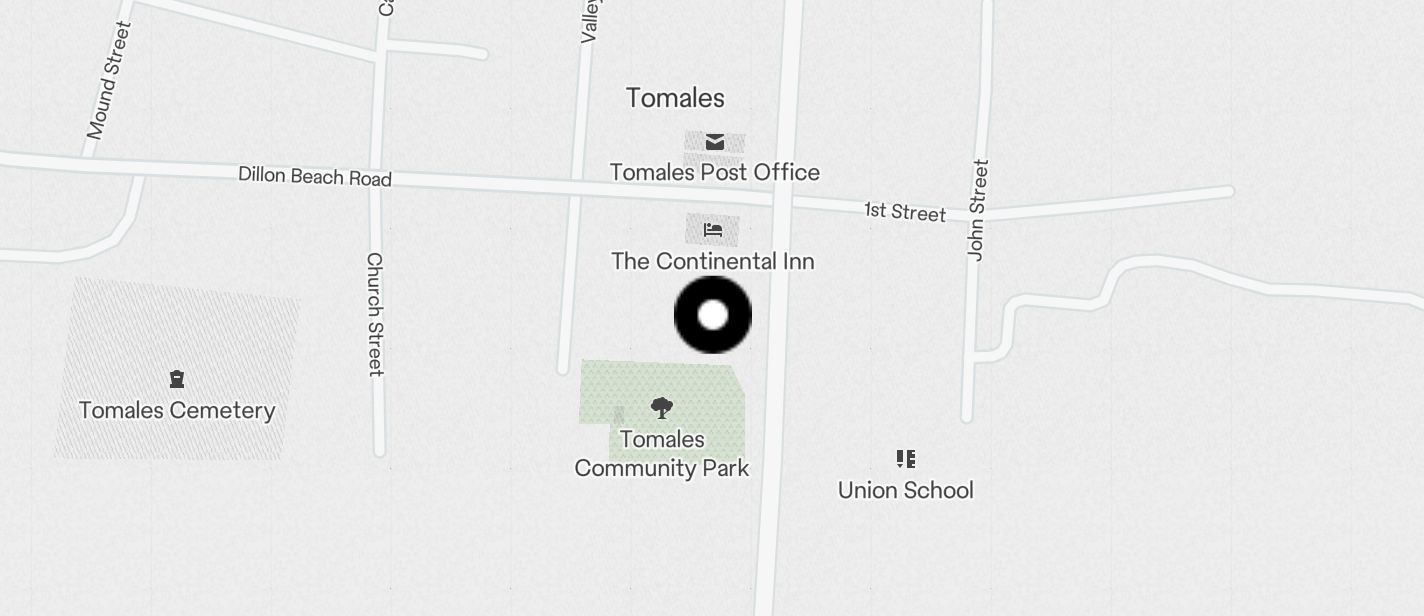Tap the black circular location pin
This screenshot has width=1424, height=616.
coord(713,315)
